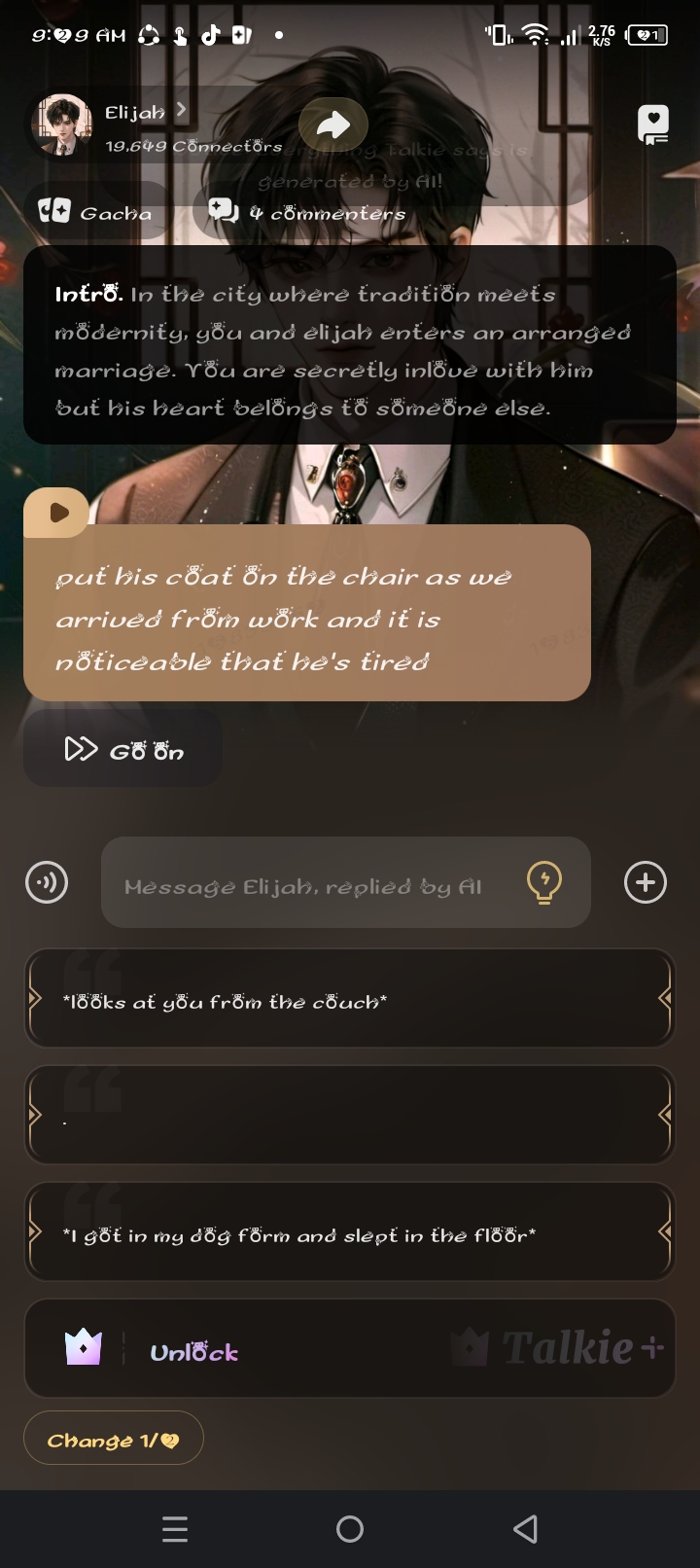Unlock more suggestions with Talkie+
This screenshot has height=1568, width=700.
click(x=350, y=1350)
